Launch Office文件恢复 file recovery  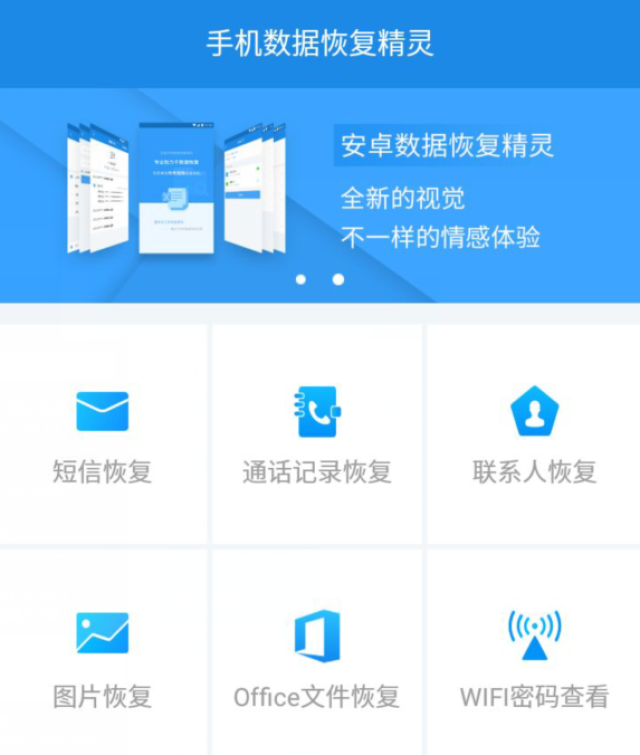318,655
